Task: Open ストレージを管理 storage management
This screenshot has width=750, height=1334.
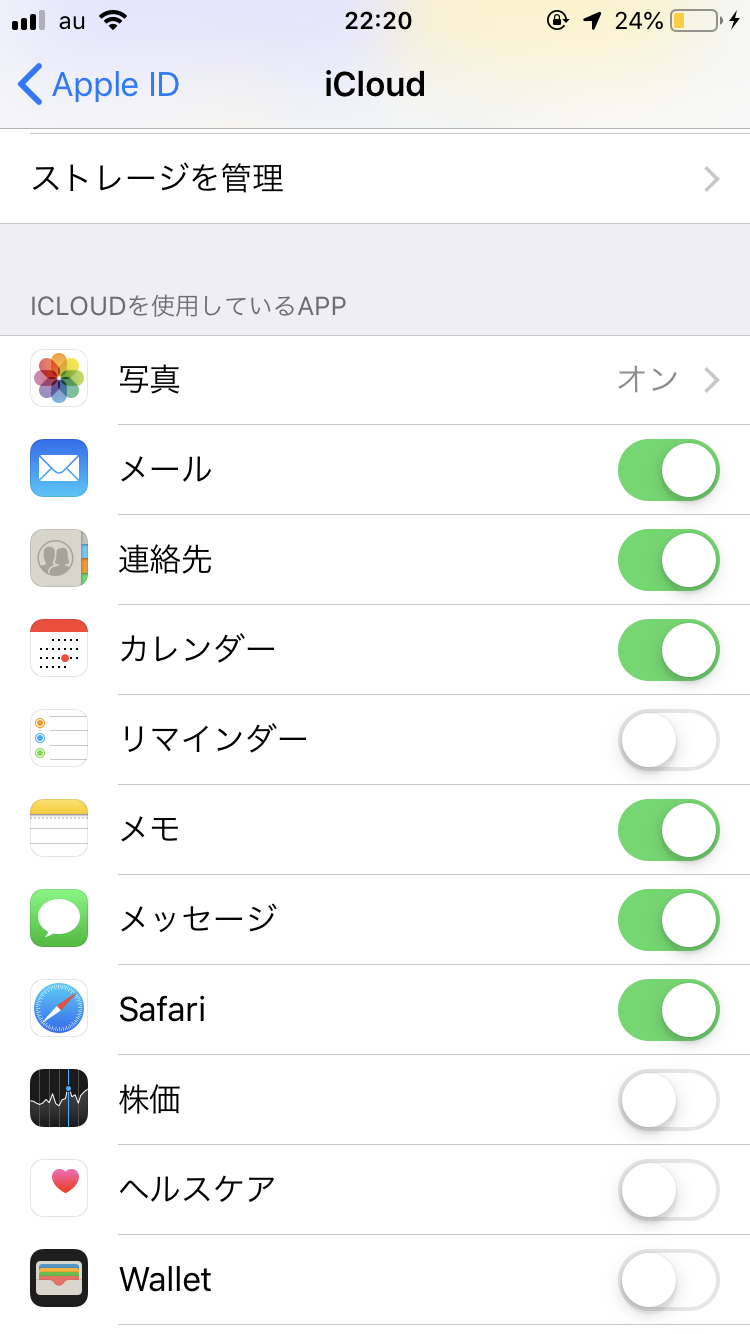Action: click(x=375, y=179)
